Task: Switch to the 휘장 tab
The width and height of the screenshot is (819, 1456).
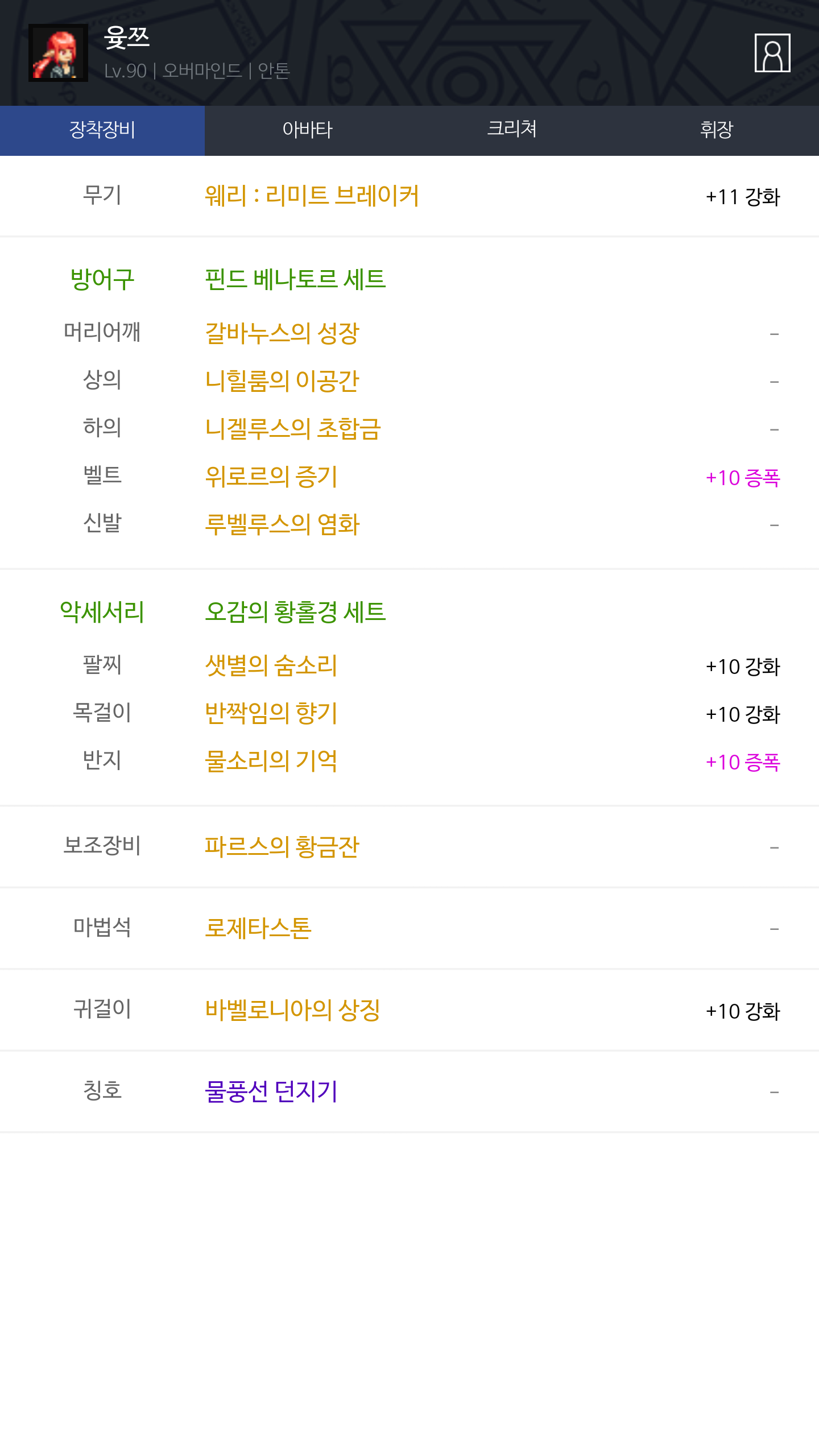Action: 716,130
